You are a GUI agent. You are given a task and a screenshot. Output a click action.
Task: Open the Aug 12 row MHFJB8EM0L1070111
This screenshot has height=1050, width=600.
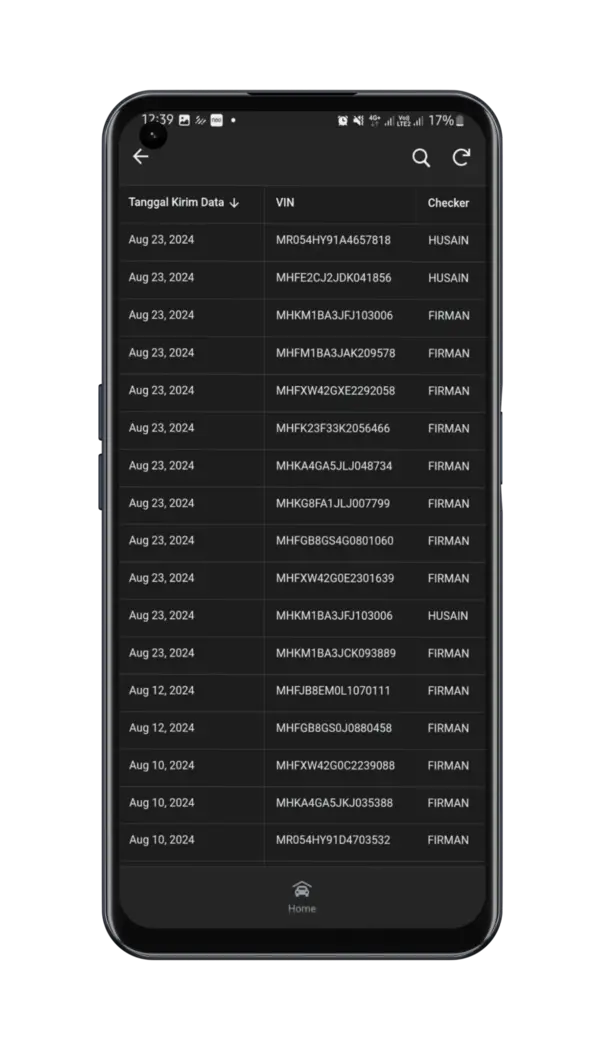pyautogui.click(x=333, y=691)
